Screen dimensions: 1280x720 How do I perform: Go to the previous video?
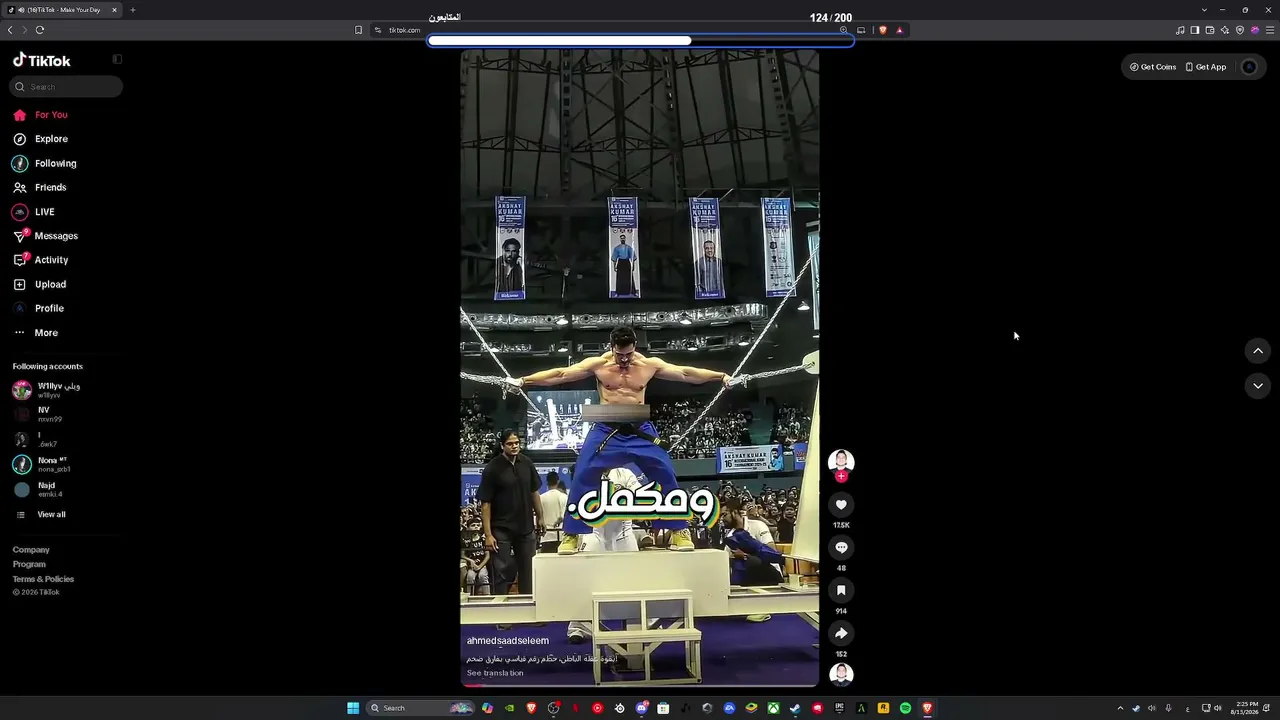[x=1258, y=351]
